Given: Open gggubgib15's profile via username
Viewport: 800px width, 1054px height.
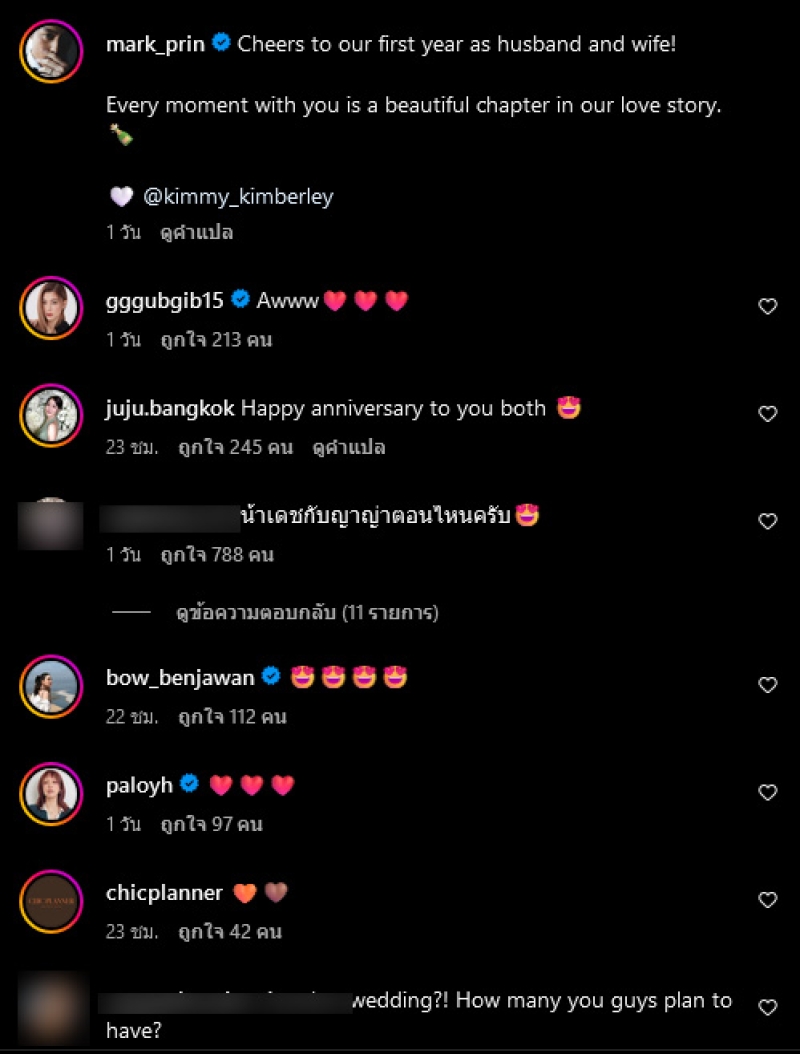Looking at the screenshot, I should pyautogui.click(x=164, y=300).
